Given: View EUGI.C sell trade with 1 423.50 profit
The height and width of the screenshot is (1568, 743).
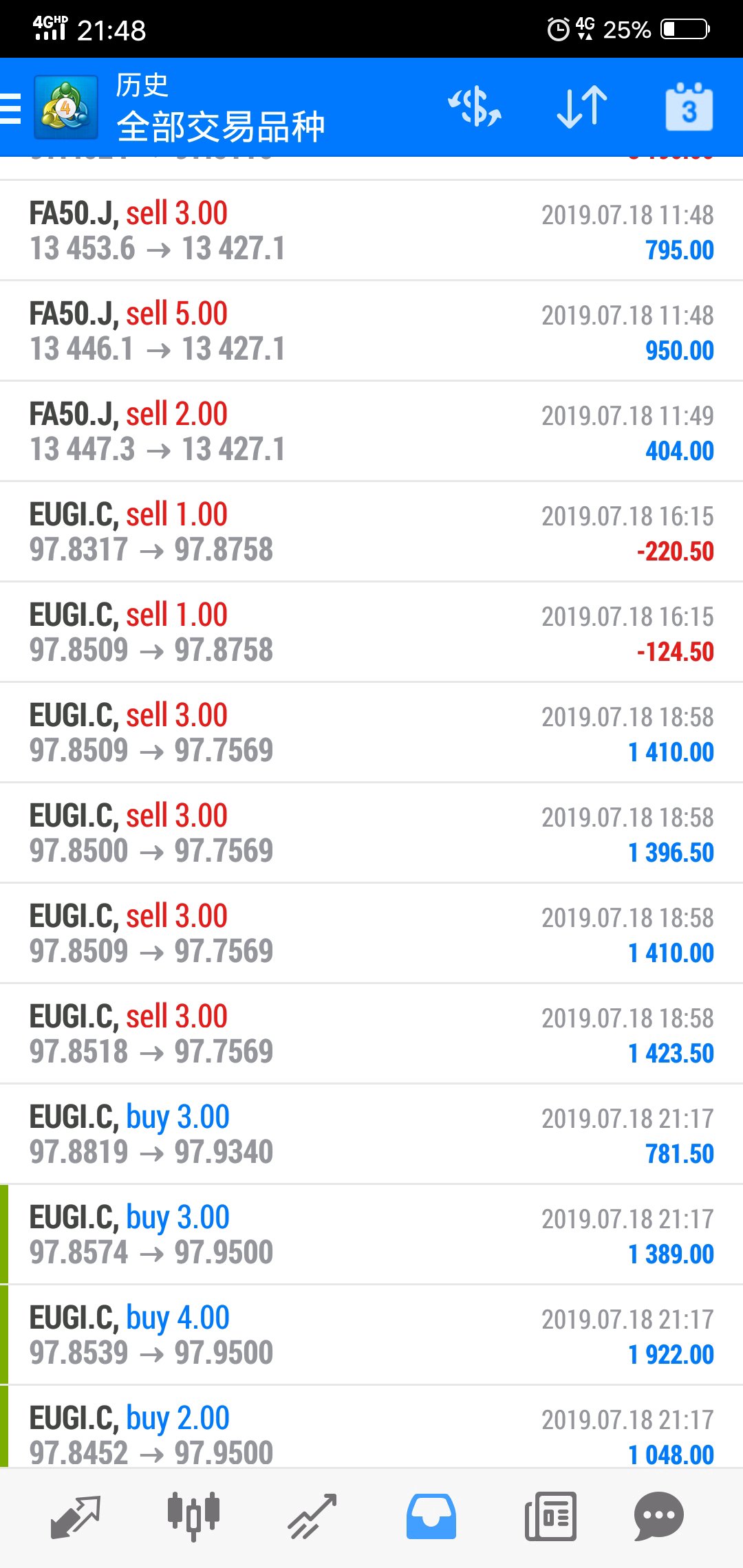Looking at the screenshot, I should pyautogui.click(x=371, y=1034).
